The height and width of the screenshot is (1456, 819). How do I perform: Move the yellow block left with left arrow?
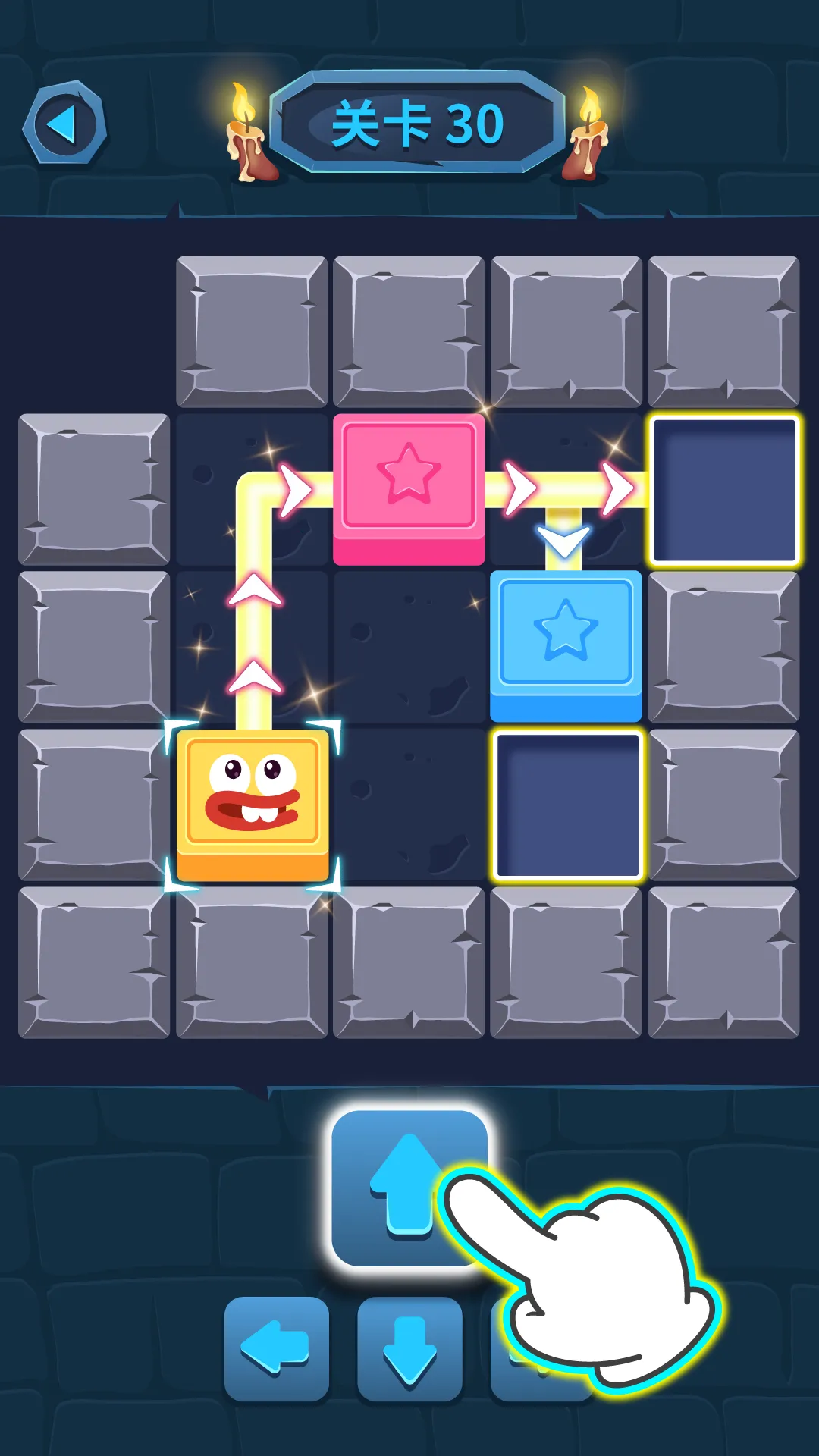pyautogui.click(x=276, y=1348)
